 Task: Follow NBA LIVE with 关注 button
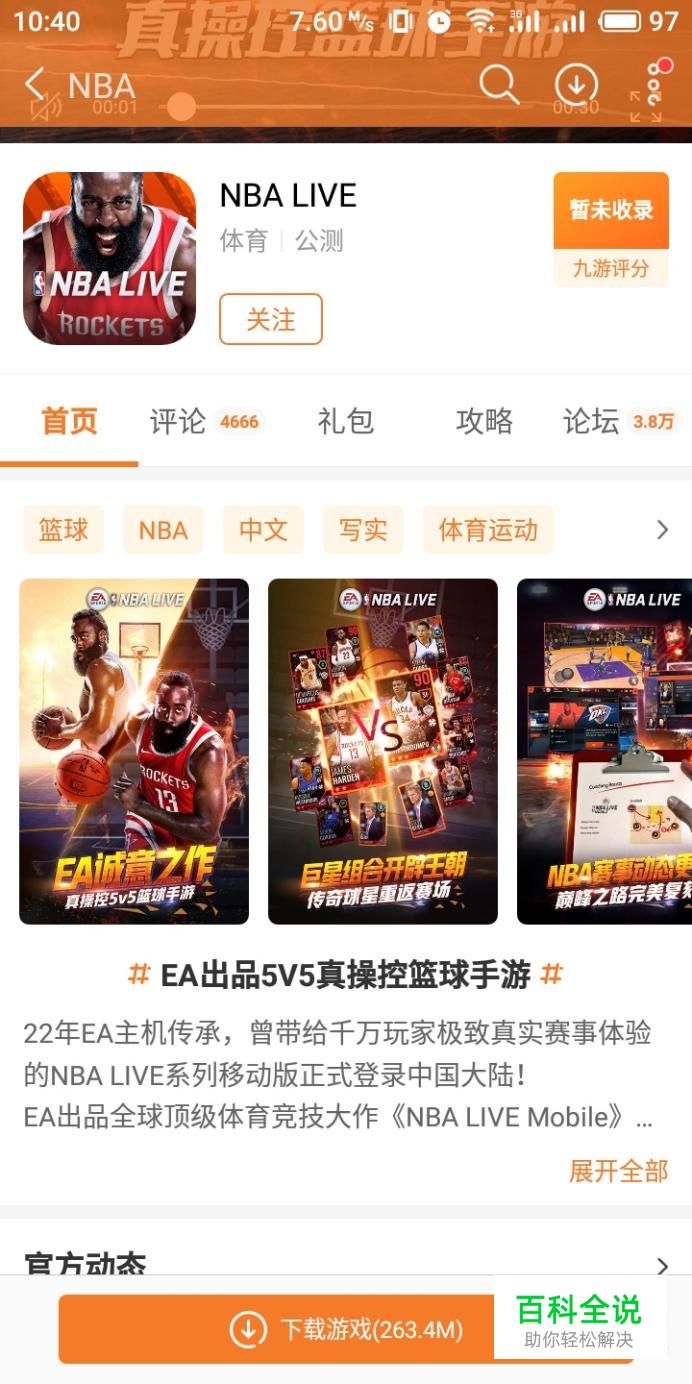click(270, 319)
